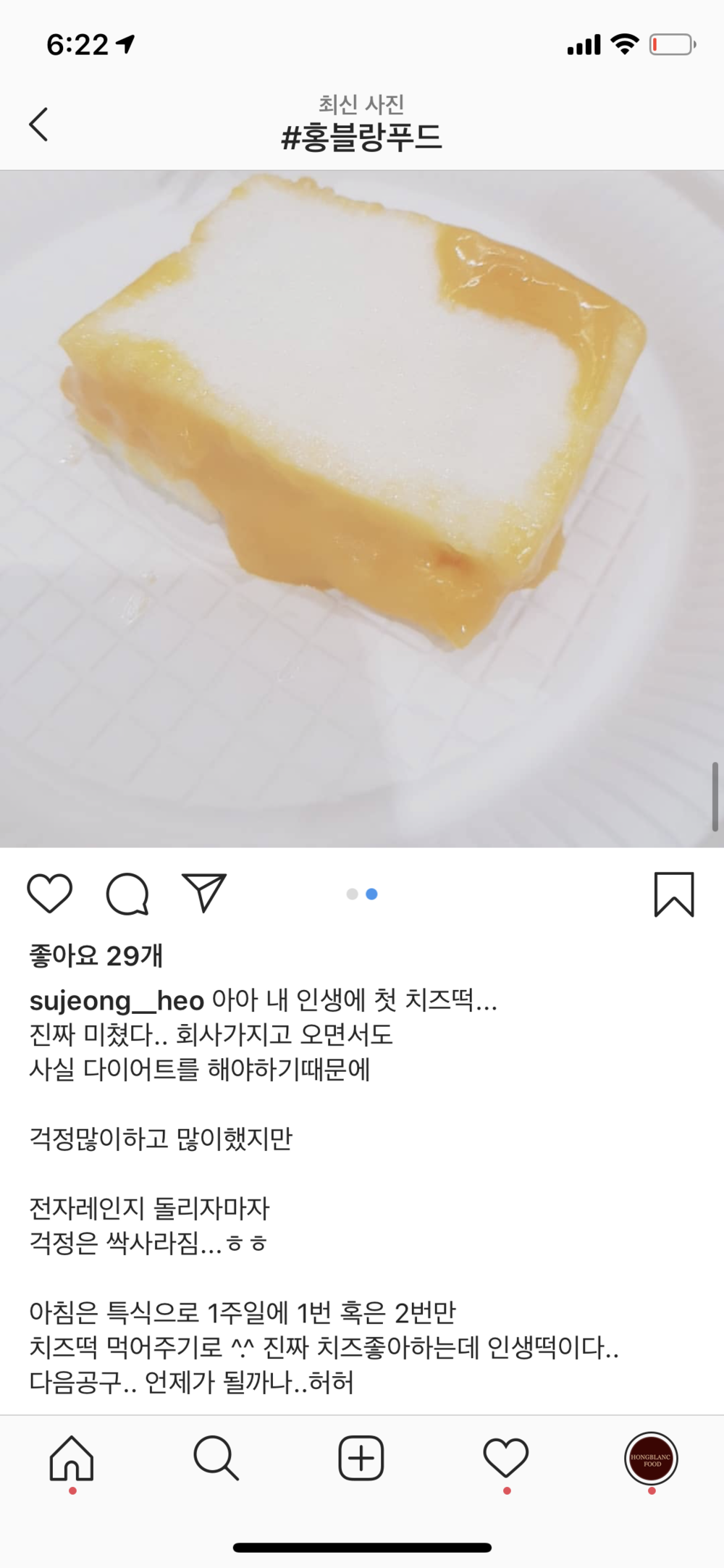Open the Search tab
Screen dimensions: 724x1568
[216, 1458]
